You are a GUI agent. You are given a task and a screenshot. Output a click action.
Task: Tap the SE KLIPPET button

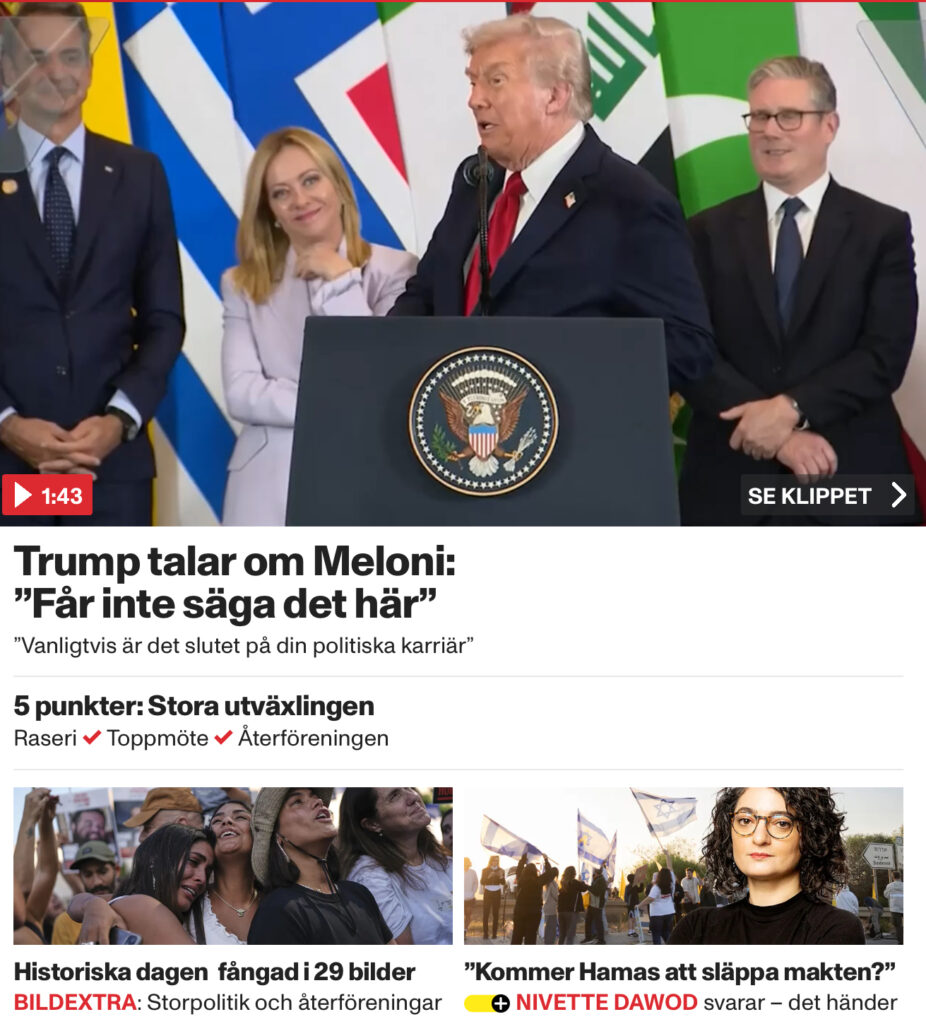826,495
